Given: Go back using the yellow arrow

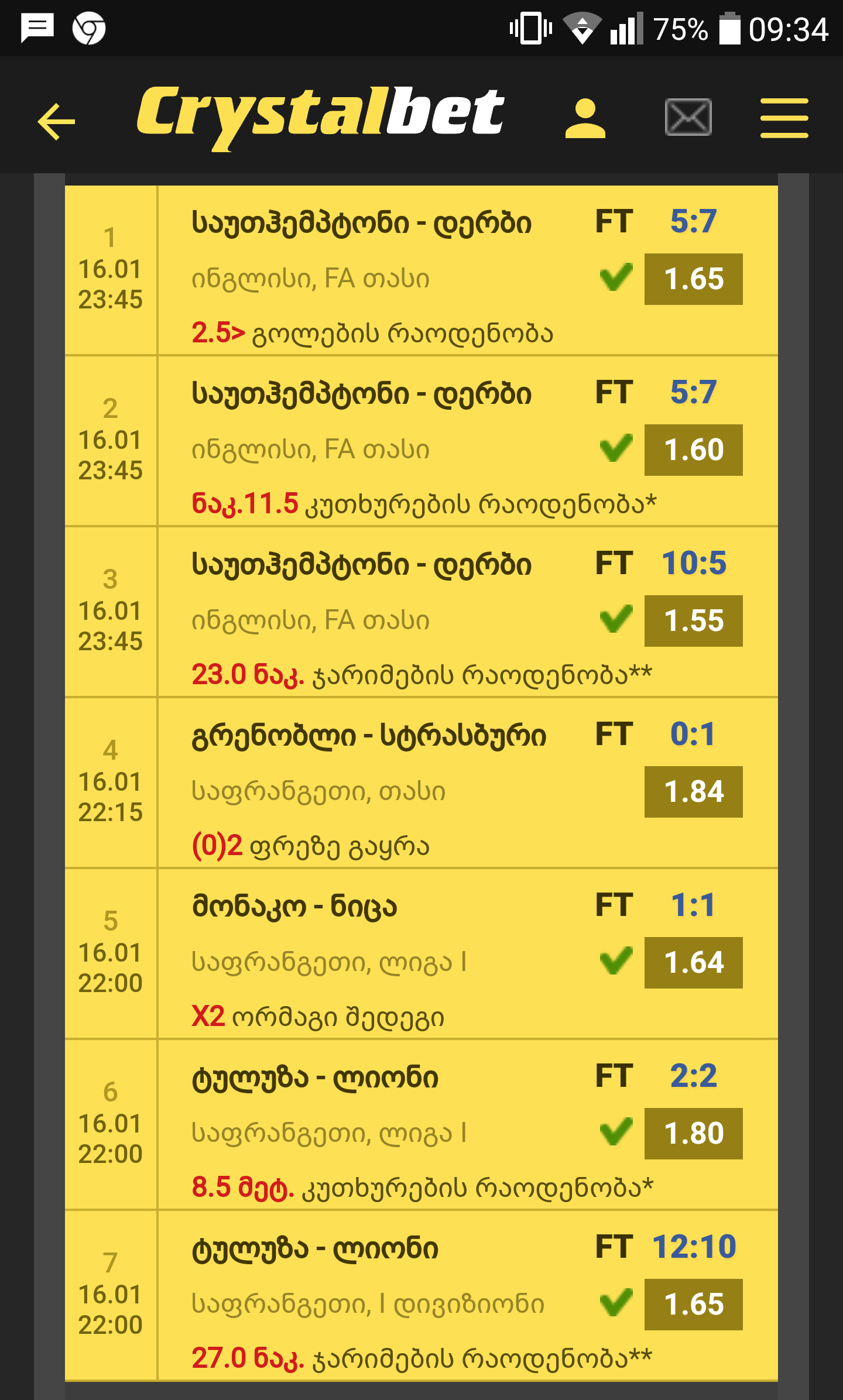Looking at the screenshot, I should [x=56, y=121].
